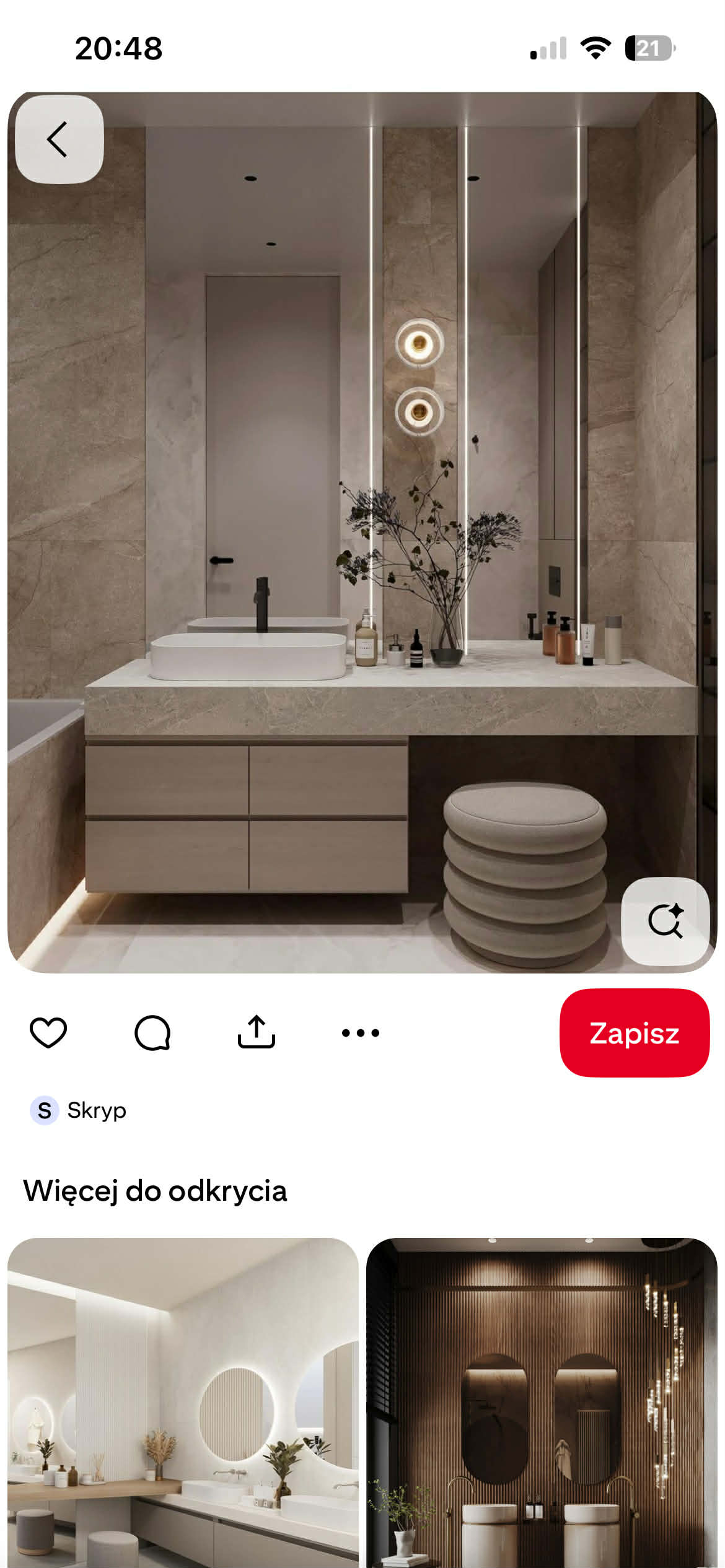This screenshot has width=725, height=1568.
Task: Share this pin
Action: click(x=256, y=1032)
